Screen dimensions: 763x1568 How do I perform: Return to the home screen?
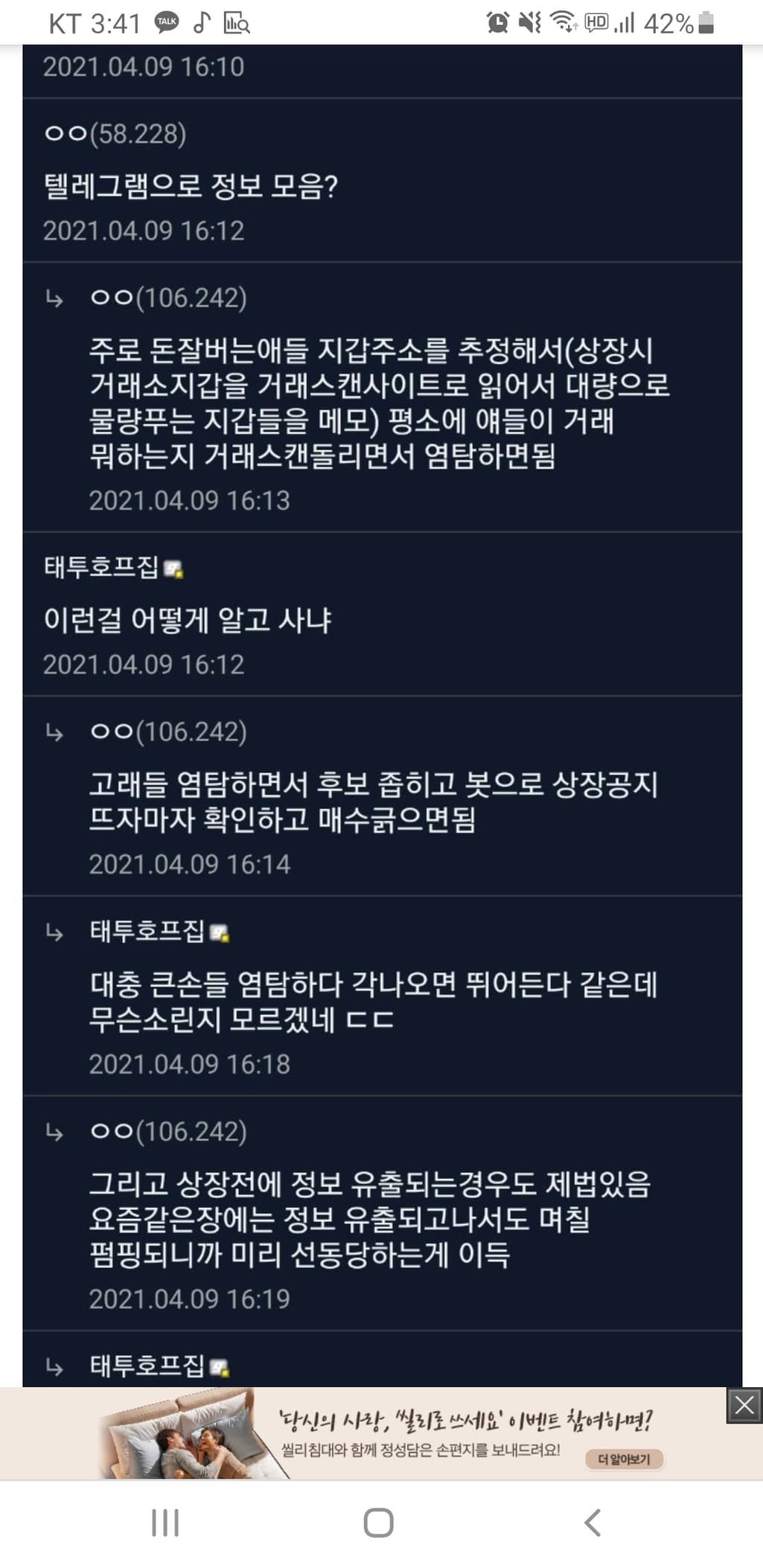tap(378, 1523)
